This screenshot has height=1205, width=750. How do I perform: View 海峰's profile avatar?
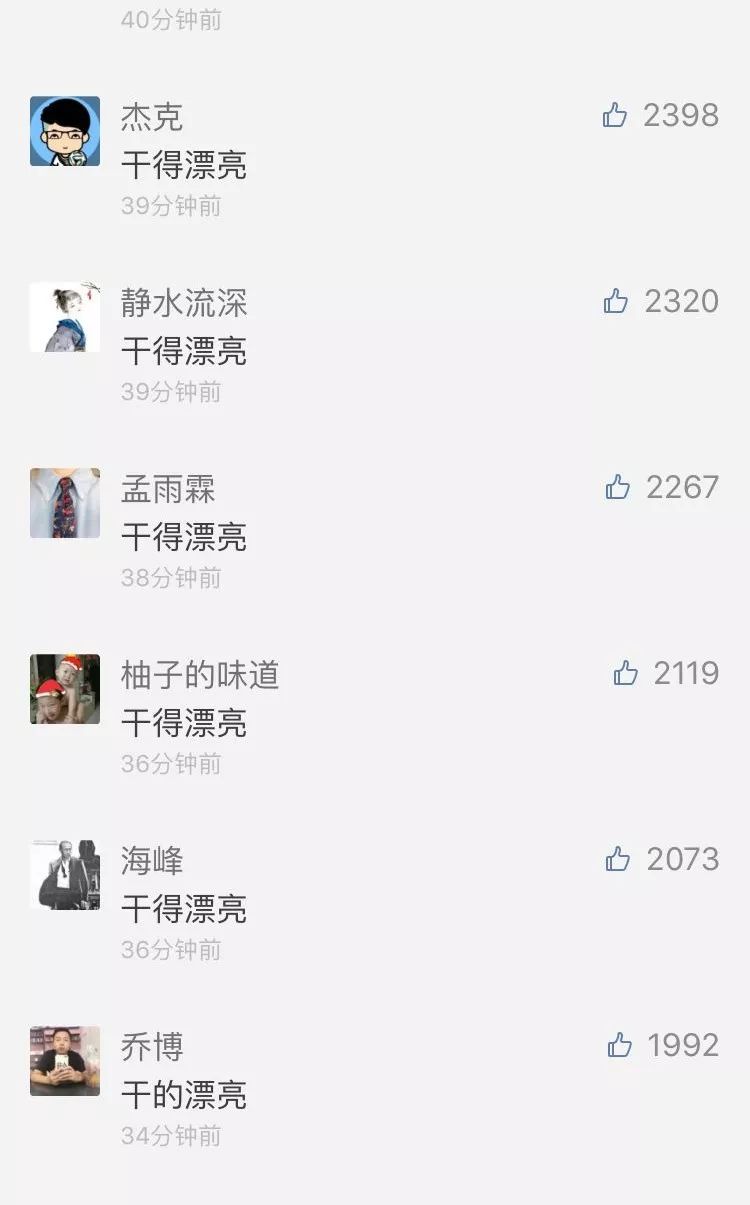tap(65, 875)
